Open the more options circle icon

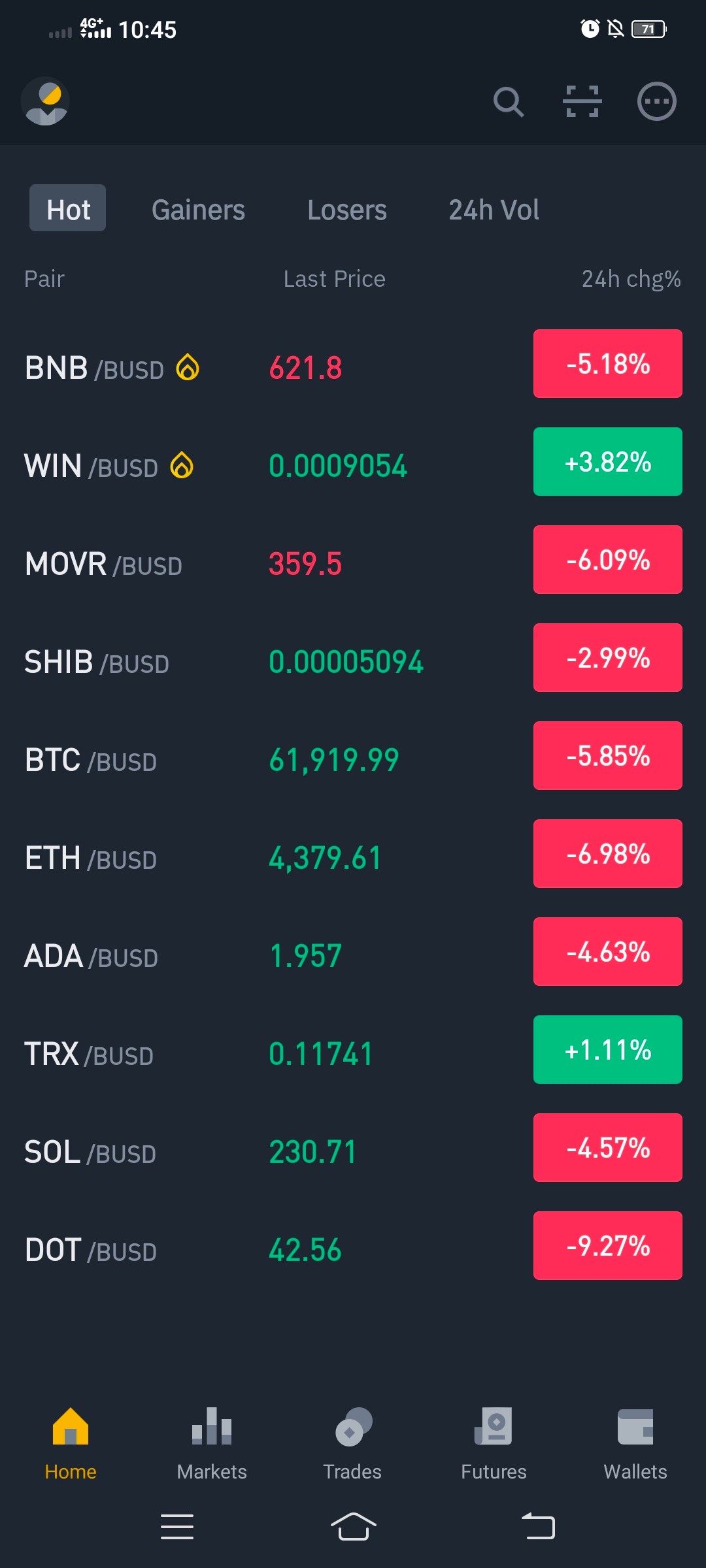pos(656,101)
